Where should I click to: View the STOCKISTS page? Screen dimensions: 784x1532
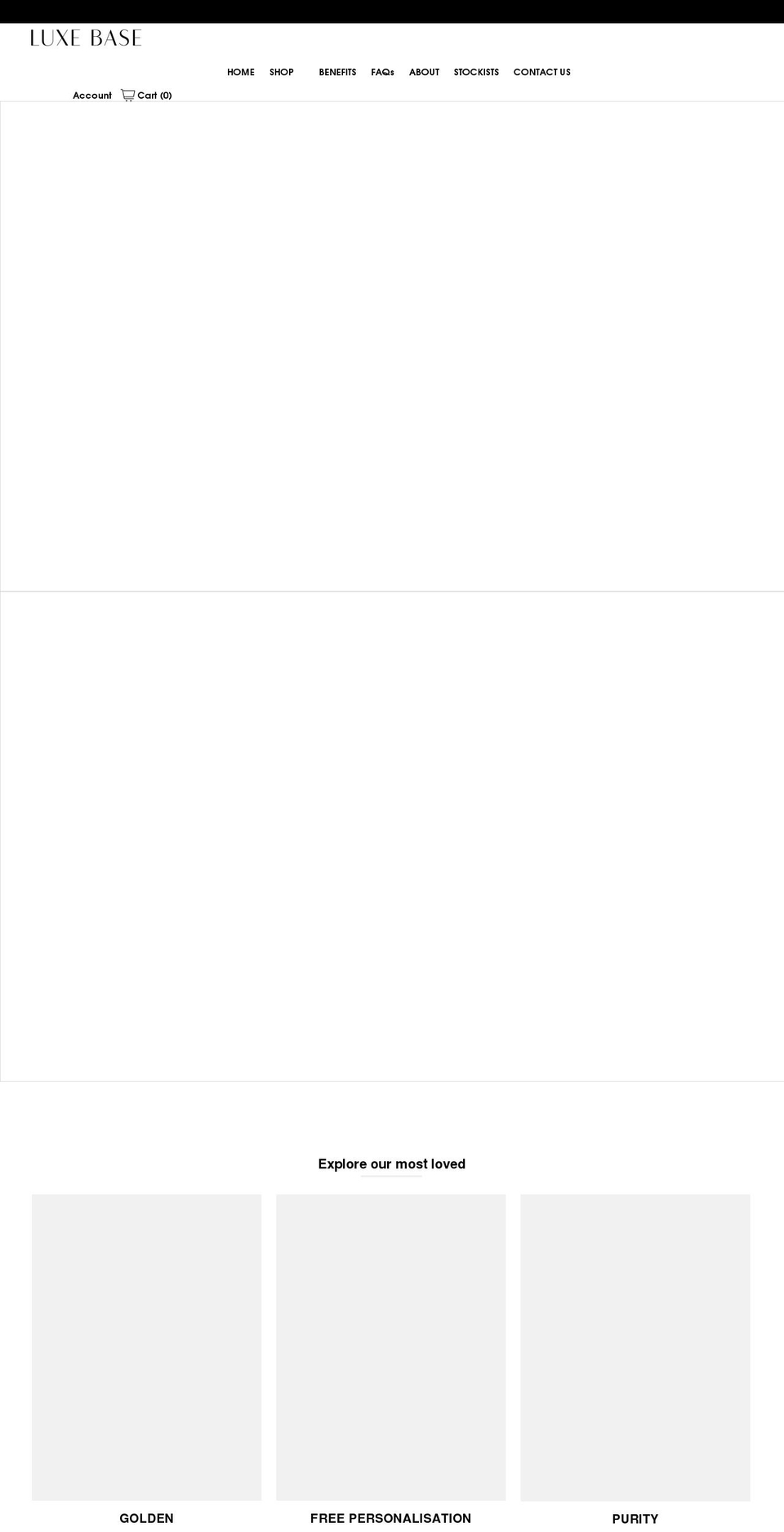476,72
